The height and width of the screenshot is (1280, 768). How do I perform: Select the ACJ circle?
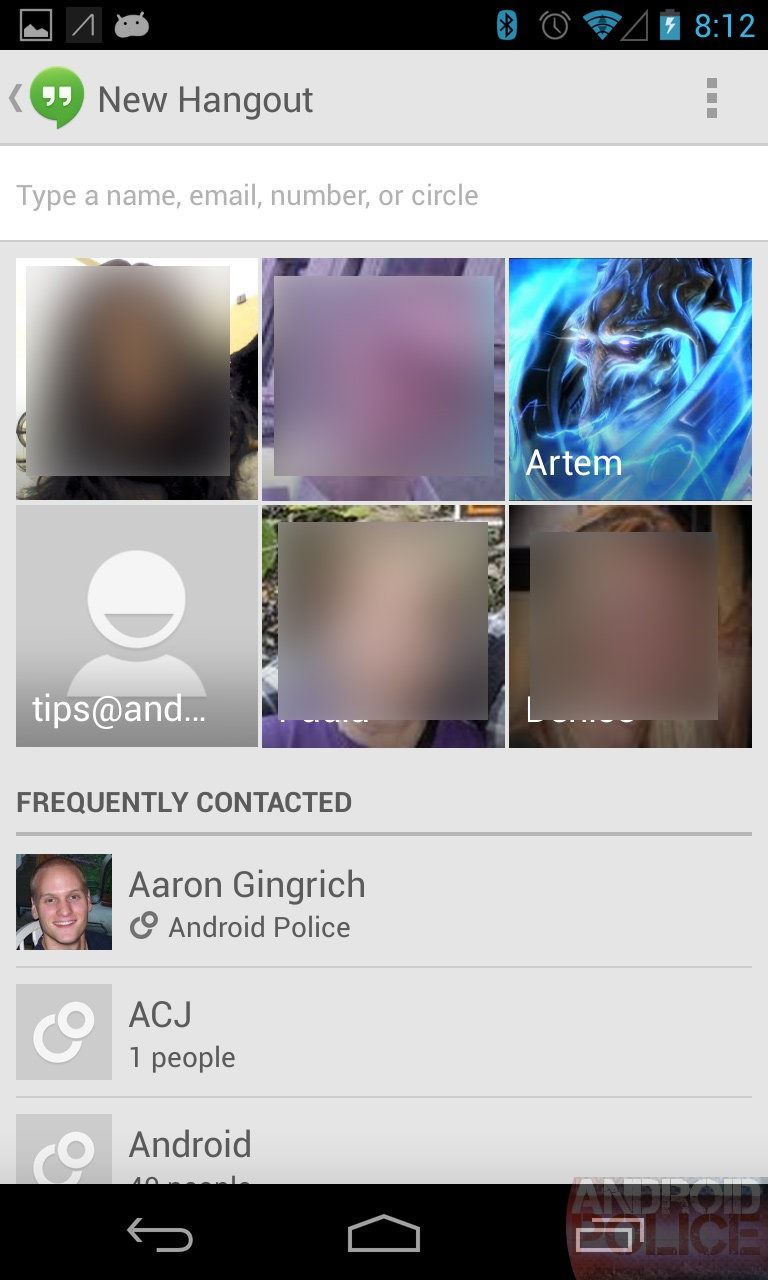coord(384,1033)
